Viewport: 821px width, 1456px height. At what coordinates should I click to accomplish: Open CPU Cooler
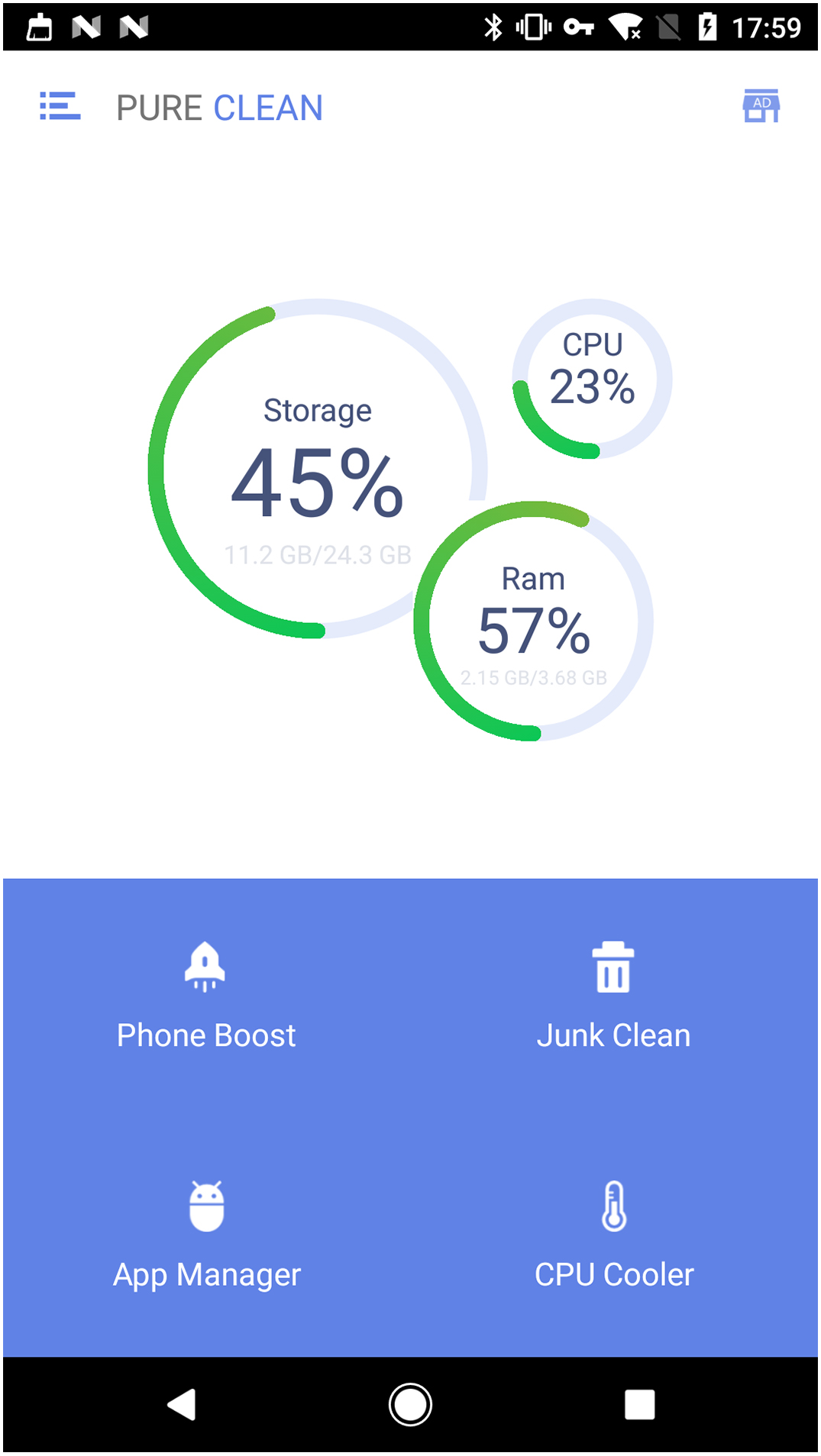[x=614, y=1235]
